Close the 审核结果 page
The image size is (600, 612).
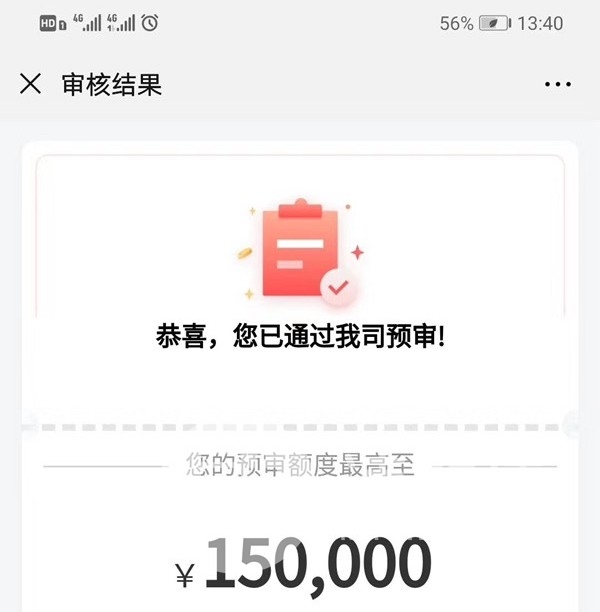[31, 84]
